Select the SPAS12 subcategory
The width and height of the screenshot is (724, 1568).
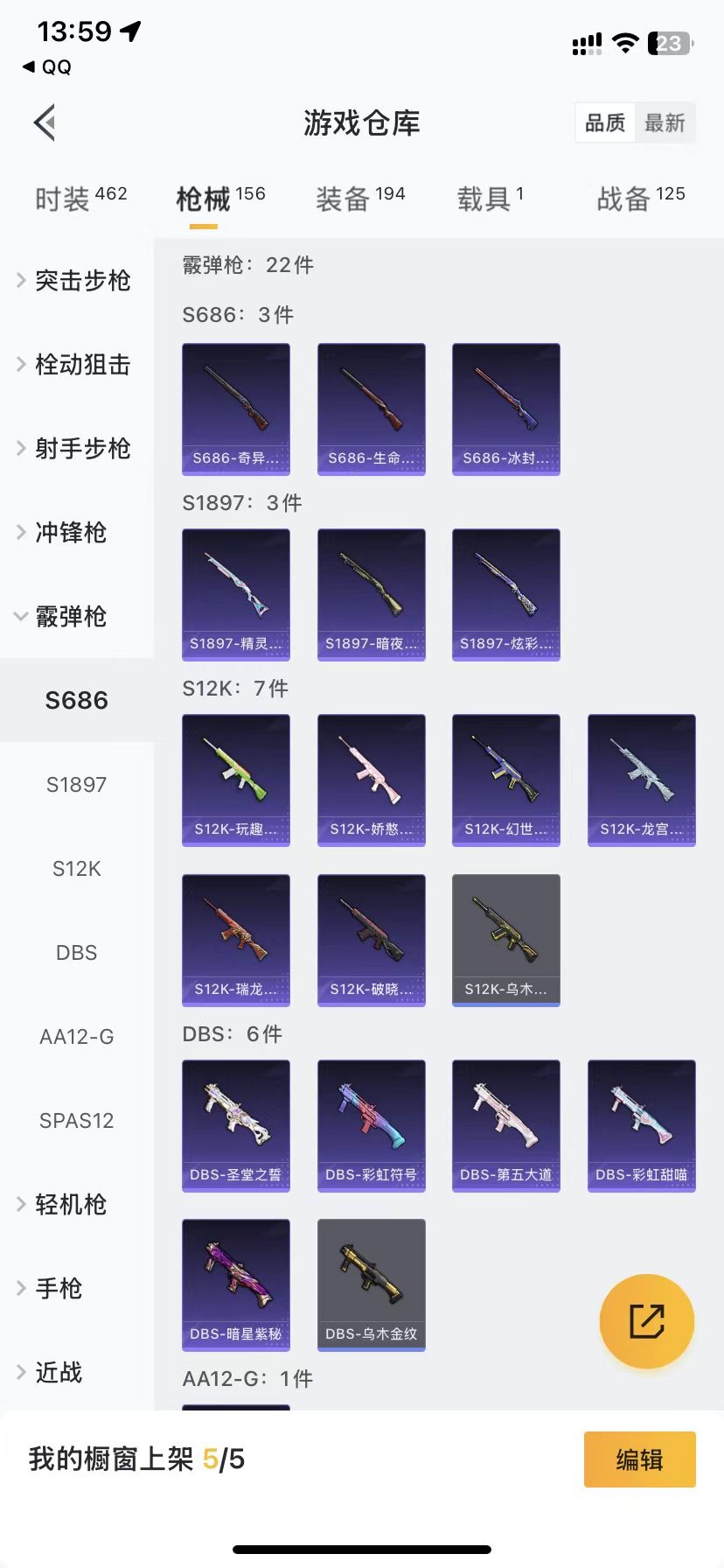click(77, 1121)
